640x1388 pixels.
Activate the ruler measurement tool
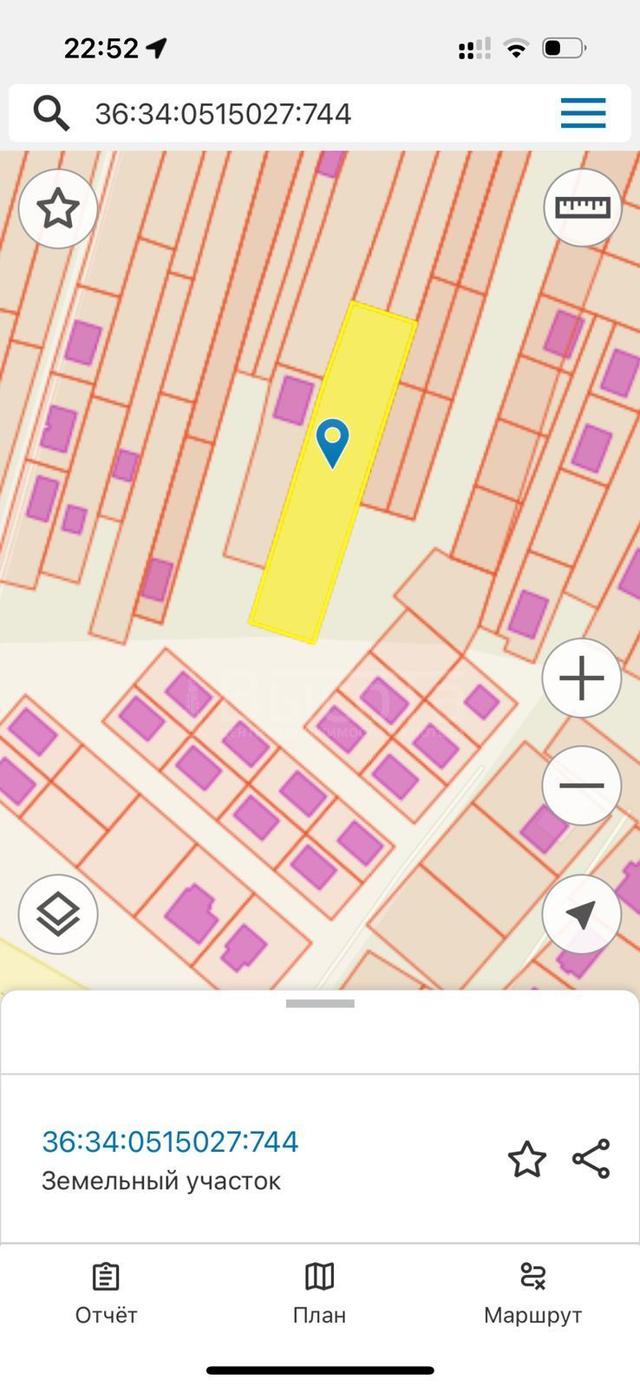(x=582, y=208)
